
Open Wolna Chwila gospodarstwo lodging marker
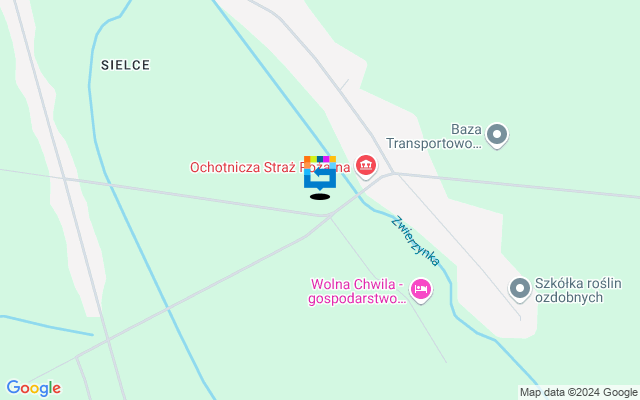point(421,290)
